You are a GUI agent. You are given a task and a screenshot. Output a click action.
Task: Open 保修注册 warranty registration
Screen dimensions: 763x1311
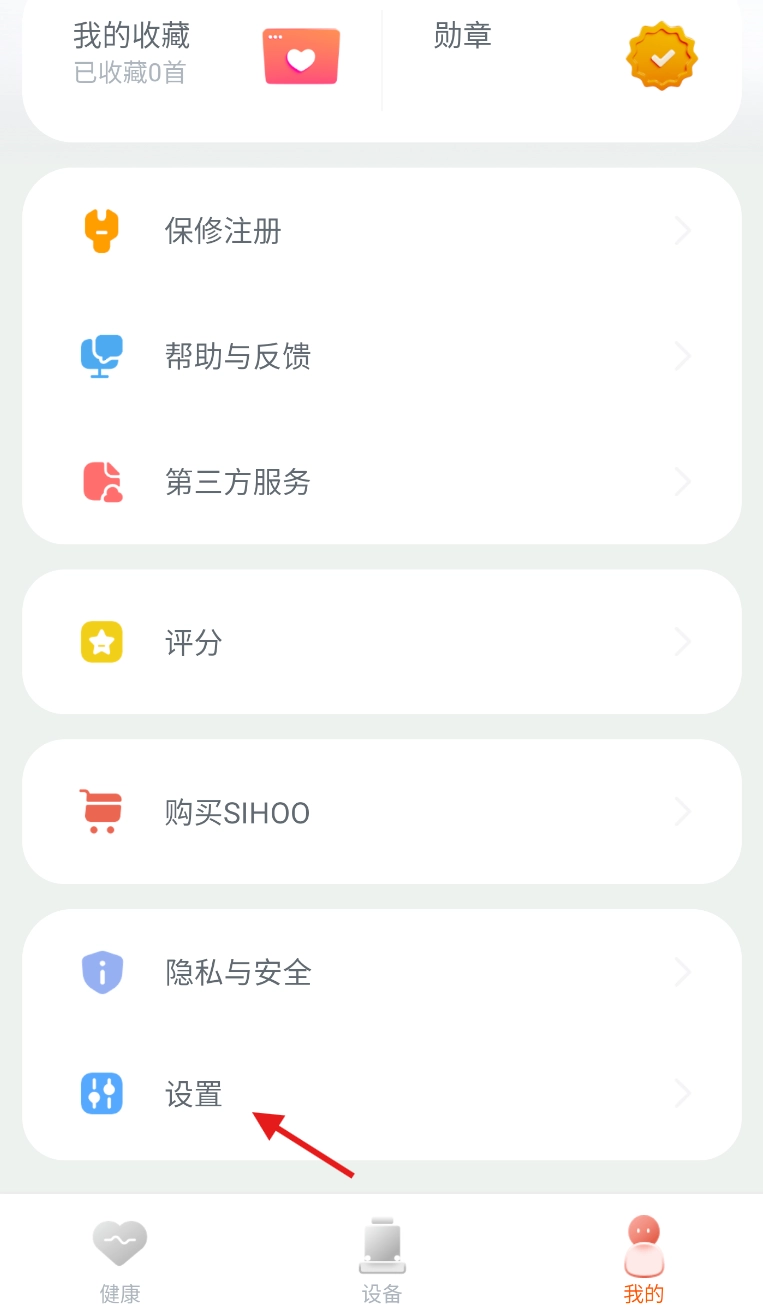[x=381, y=231]
